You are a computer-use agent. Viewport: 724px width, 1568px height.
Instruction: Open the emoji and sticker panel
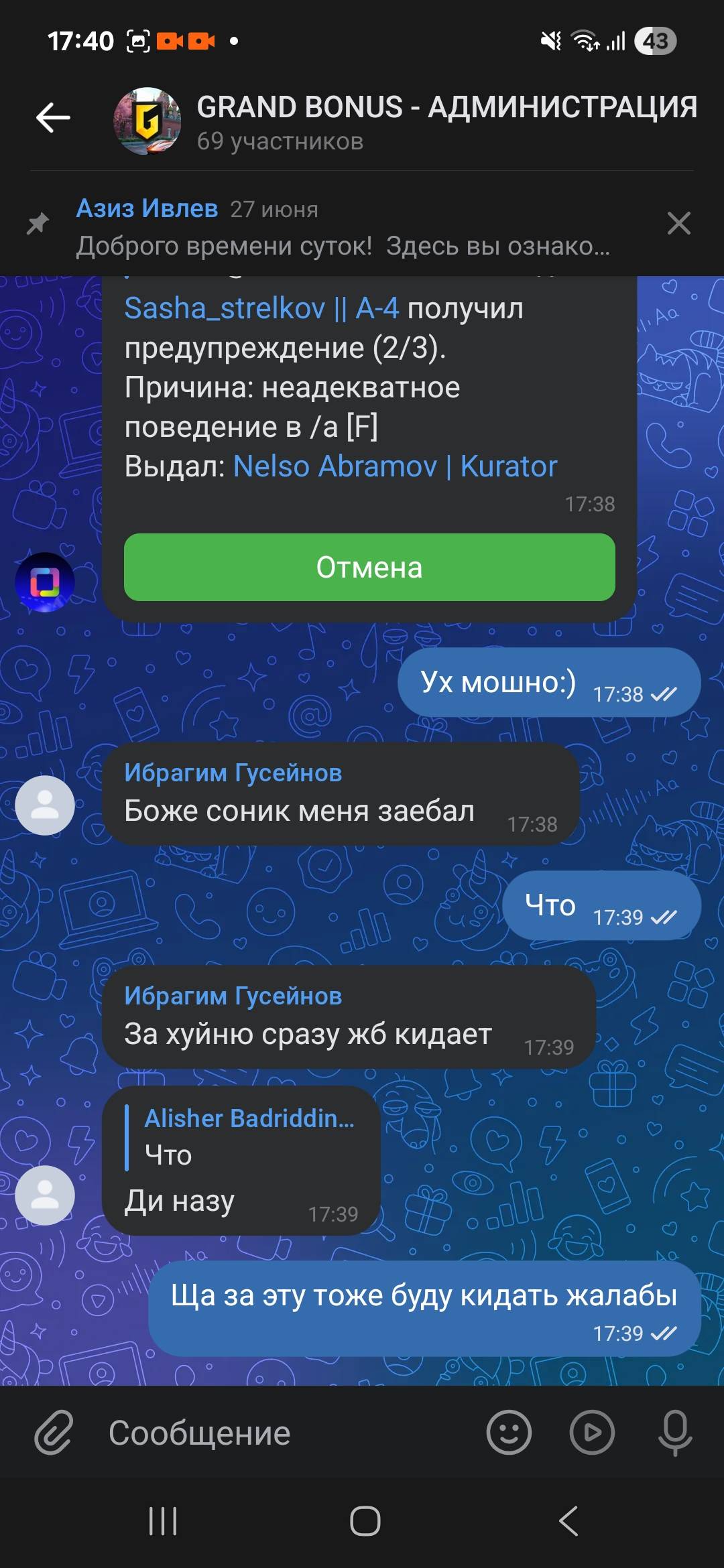click(509, 1433)
